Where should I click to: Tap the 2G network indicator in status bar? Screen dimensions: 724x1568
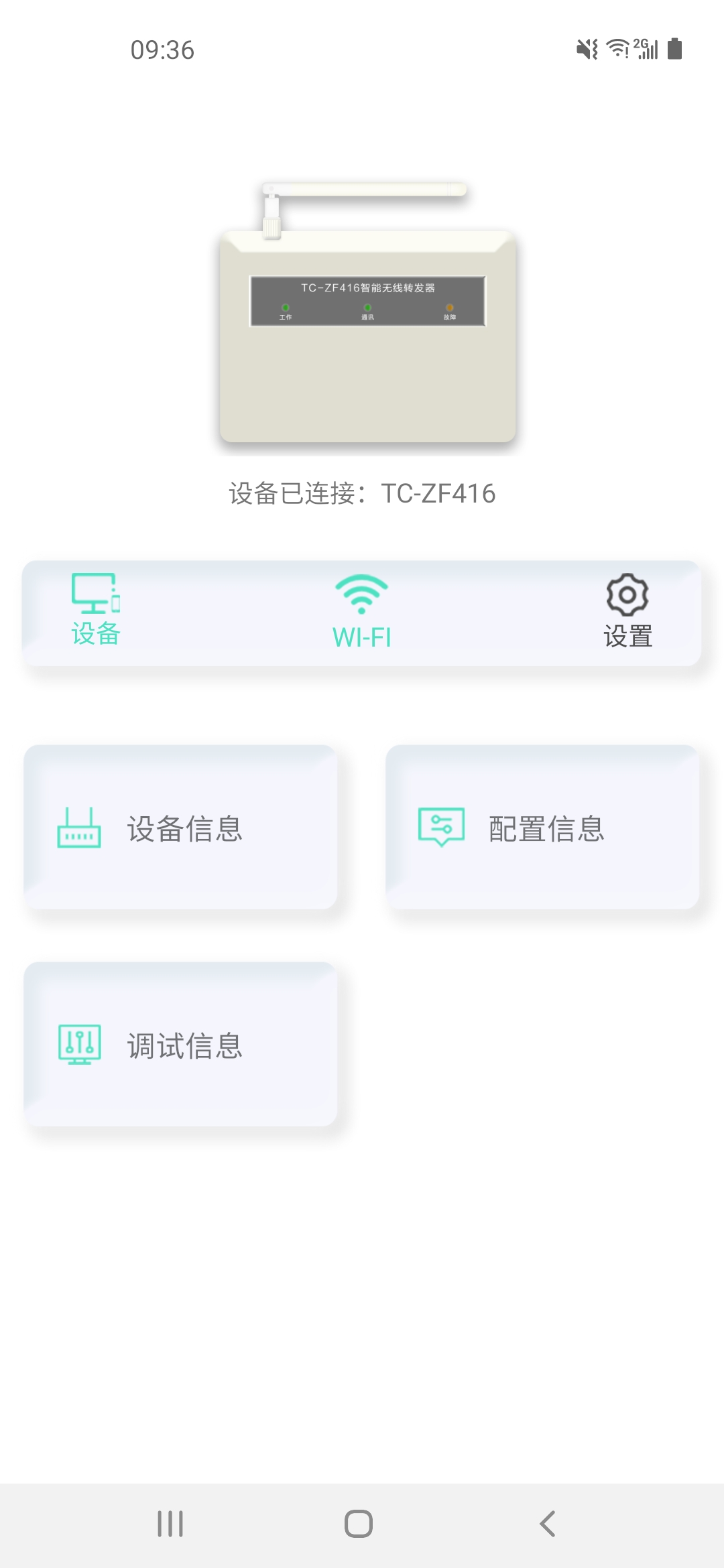pyautogui.click(x=641, y=48)
